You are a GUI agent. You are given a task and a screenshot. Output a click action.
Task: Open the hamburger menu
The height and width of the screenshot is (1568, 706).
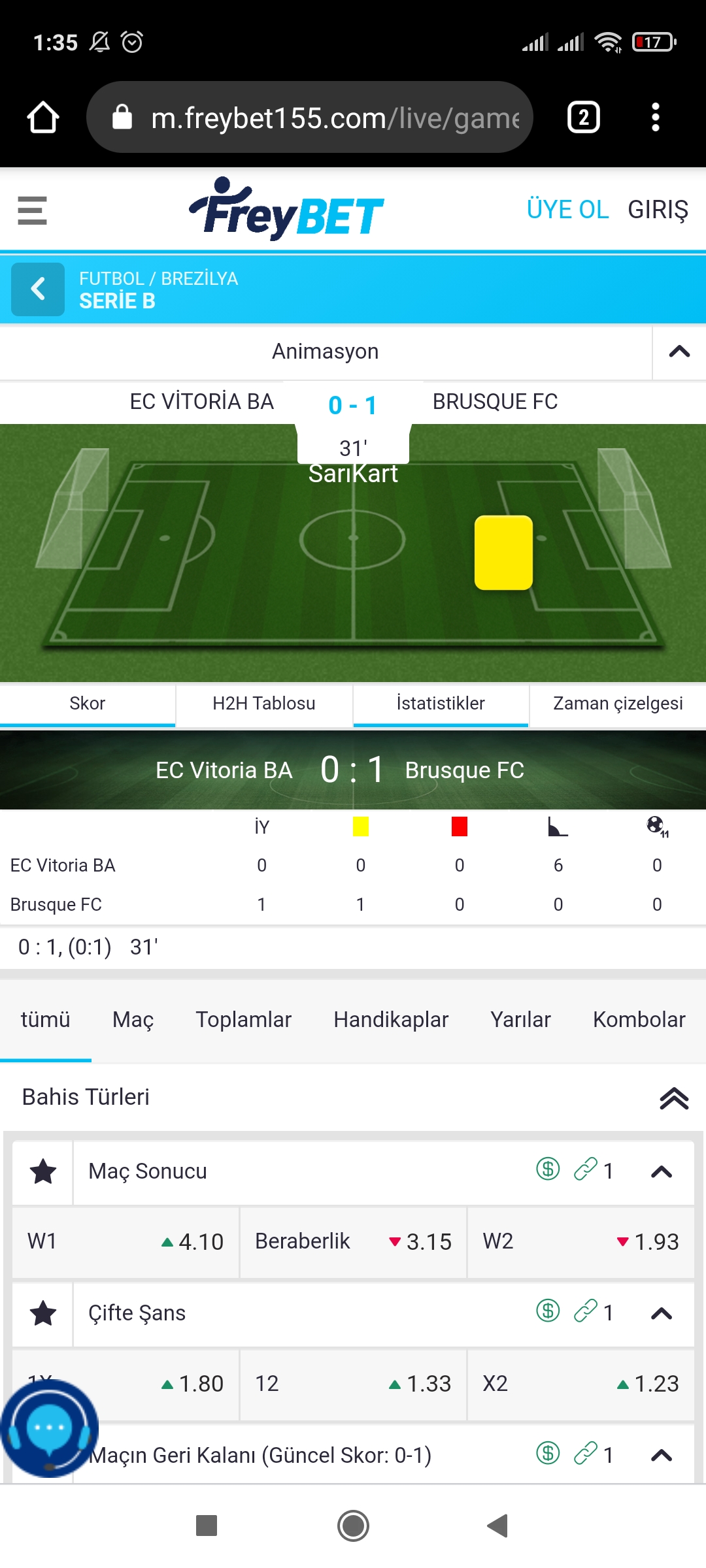tap(32, 210)
